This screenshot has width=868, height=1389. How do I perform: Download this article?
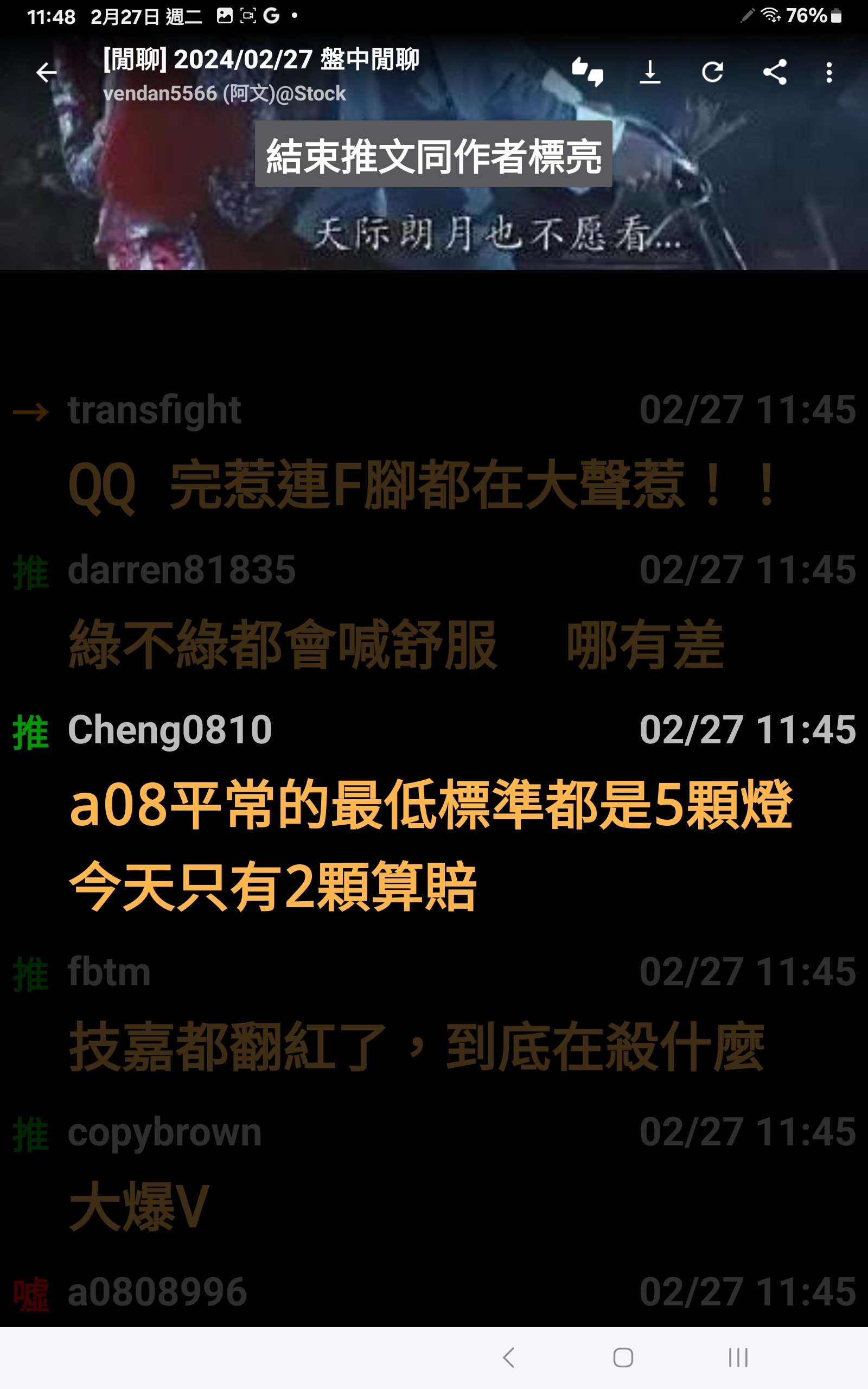[650, 72]
